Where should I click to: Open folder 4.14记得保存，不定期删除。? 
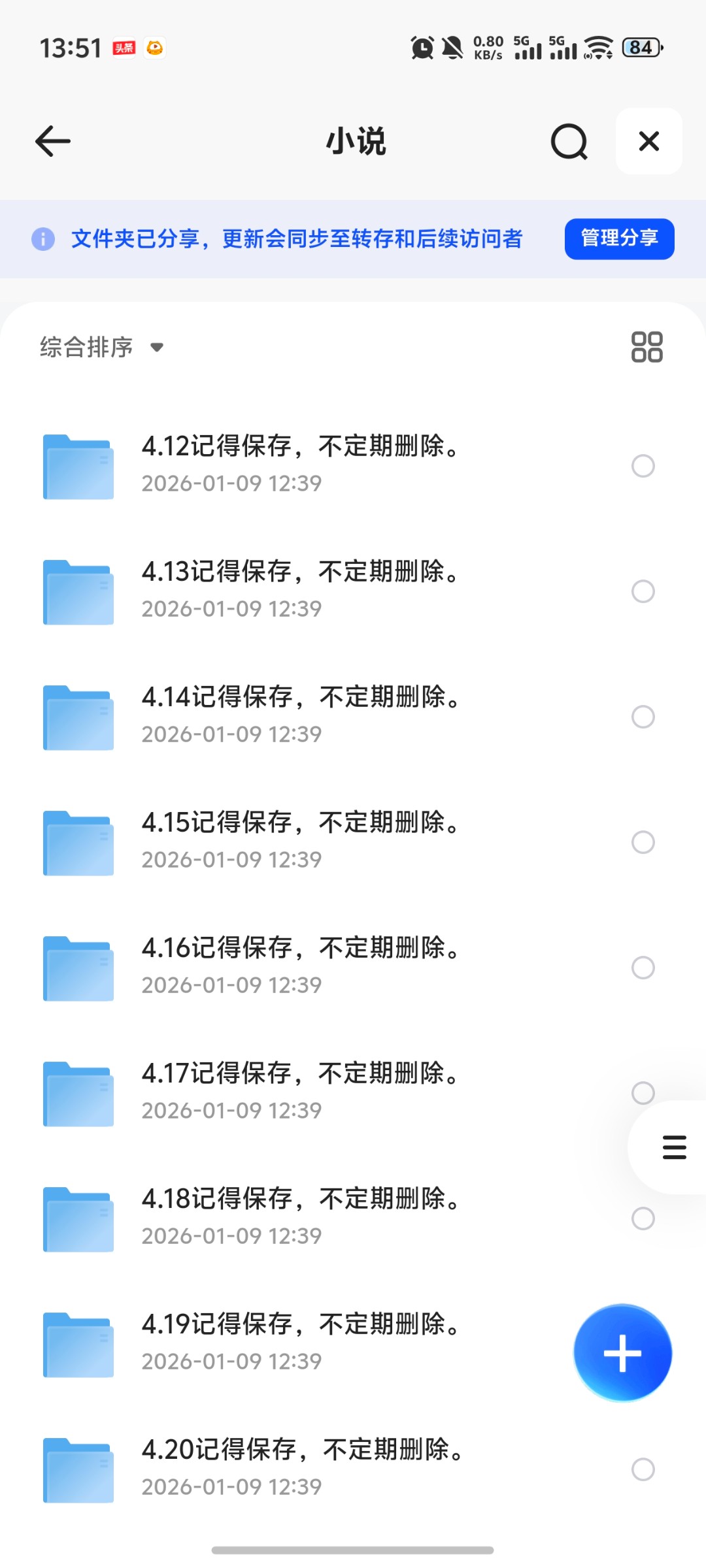[x=301, y=716]
